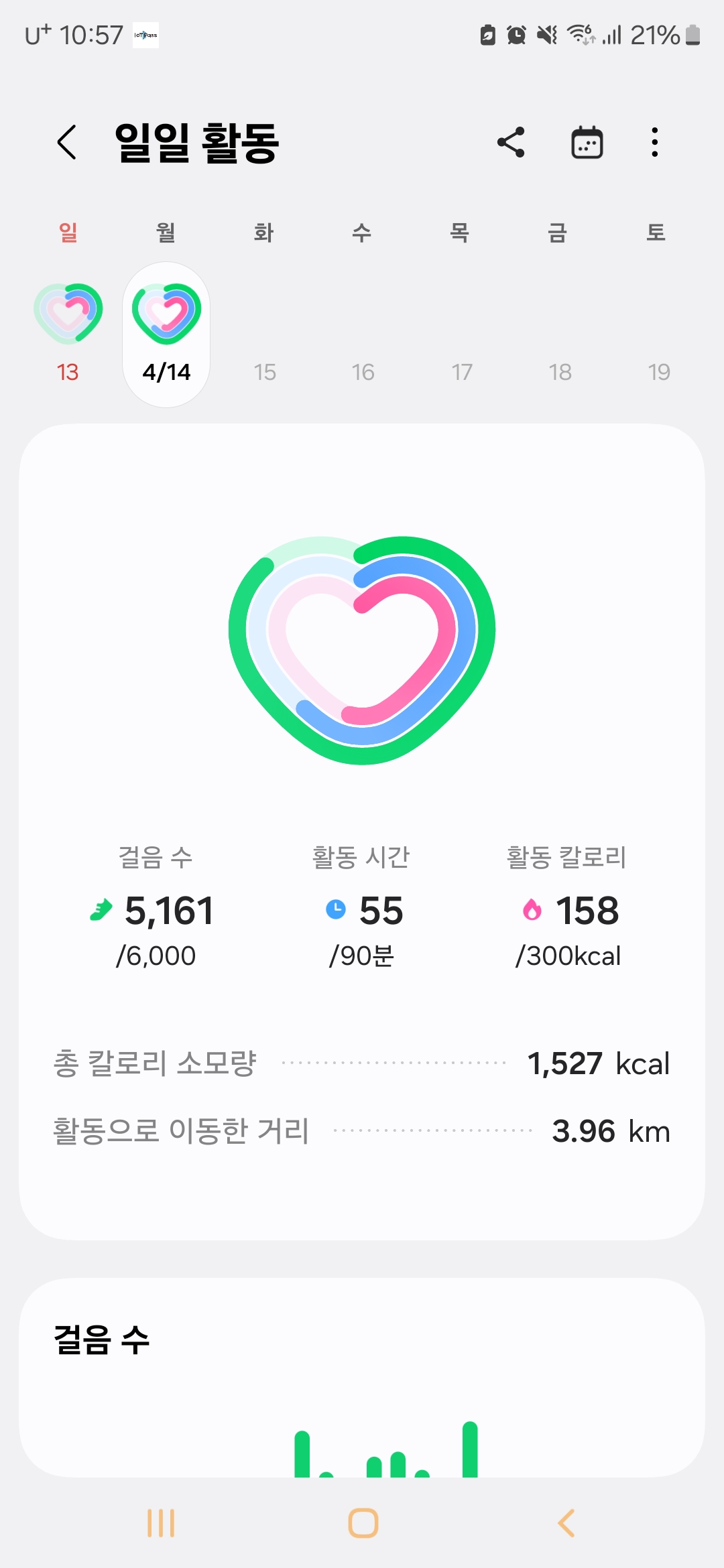Go back from the 일일 활동 screen
The width and height of the screenshot is (724, 1568).
(67, 142)
